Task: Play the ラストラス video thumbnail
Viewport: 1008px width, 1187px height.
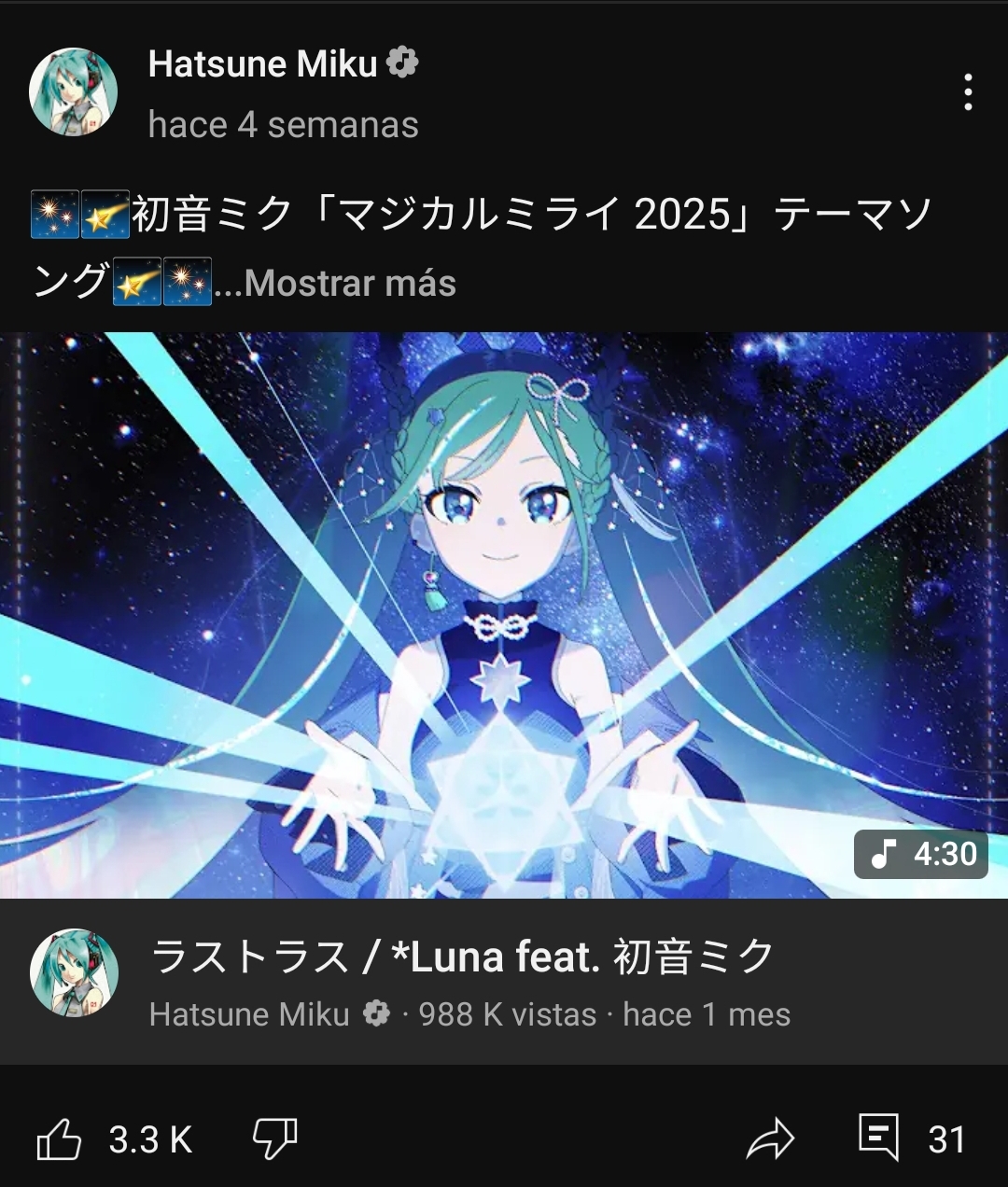Action: tap(504, 615)
